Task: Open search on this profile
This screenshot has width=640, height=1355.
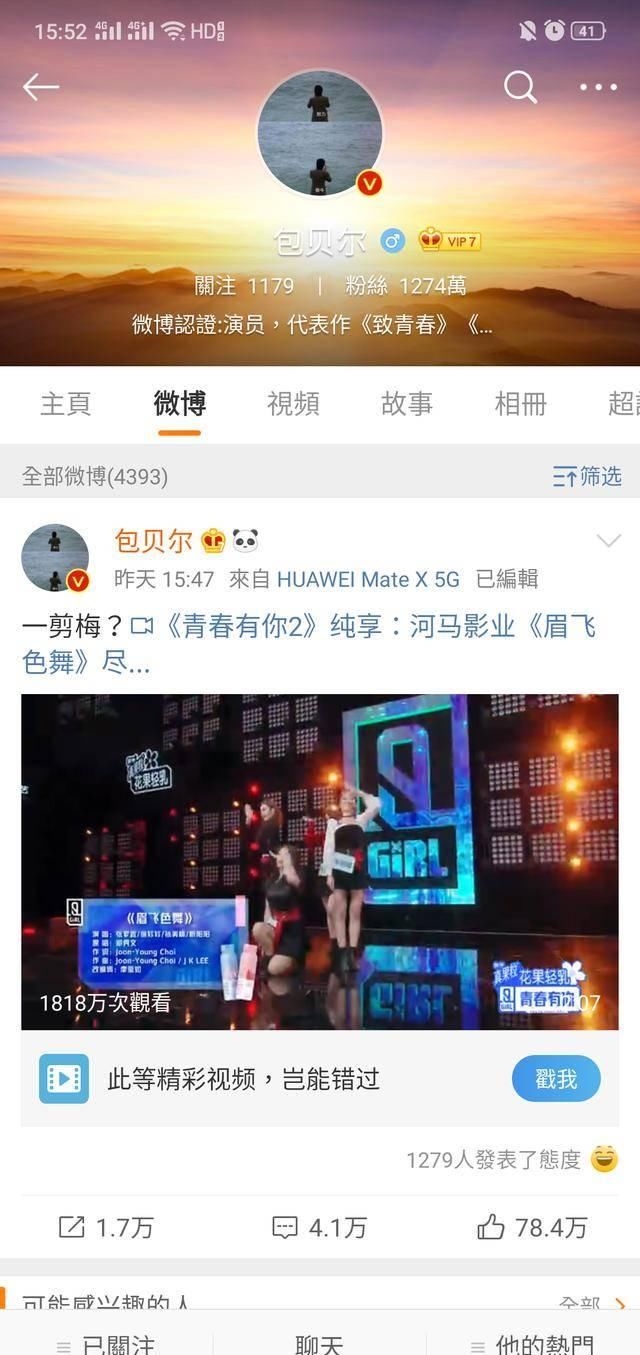Action: (x=520, y=87)
